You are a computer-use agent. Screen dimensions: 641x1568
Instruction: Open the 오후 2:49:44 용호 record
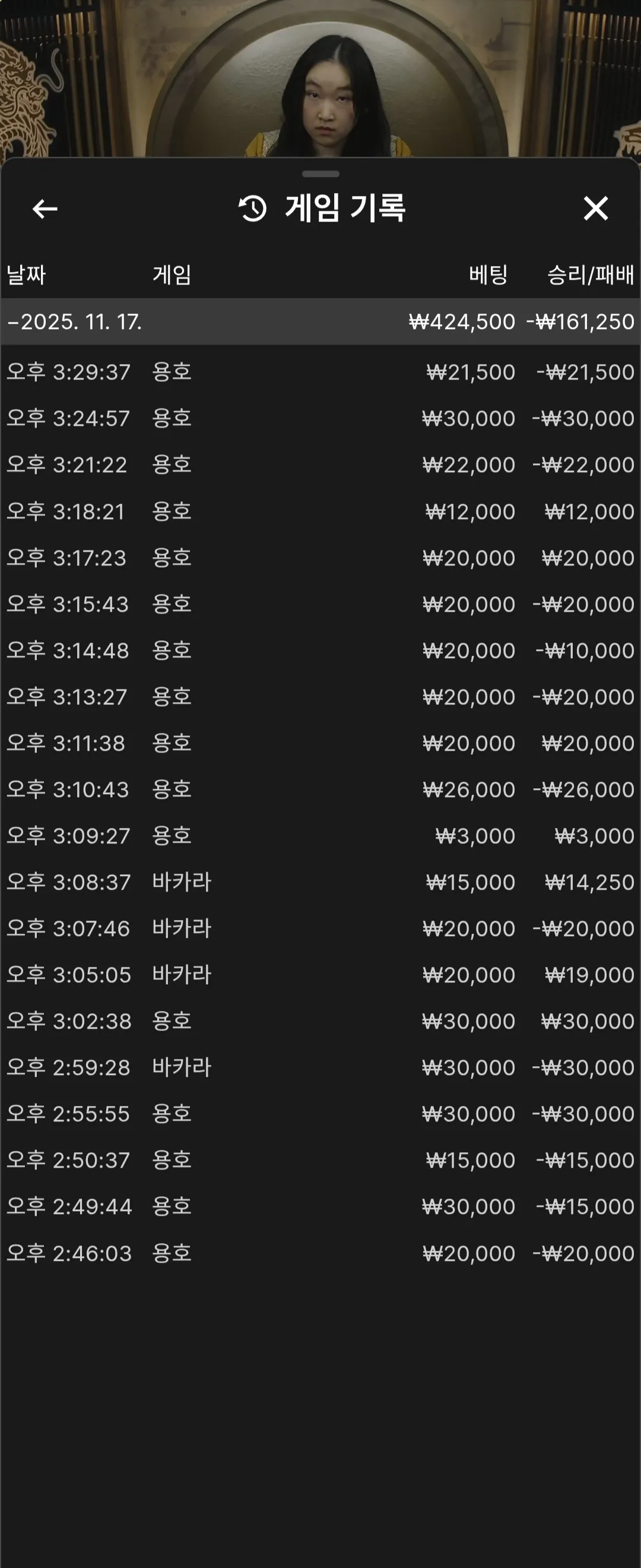320,1206
